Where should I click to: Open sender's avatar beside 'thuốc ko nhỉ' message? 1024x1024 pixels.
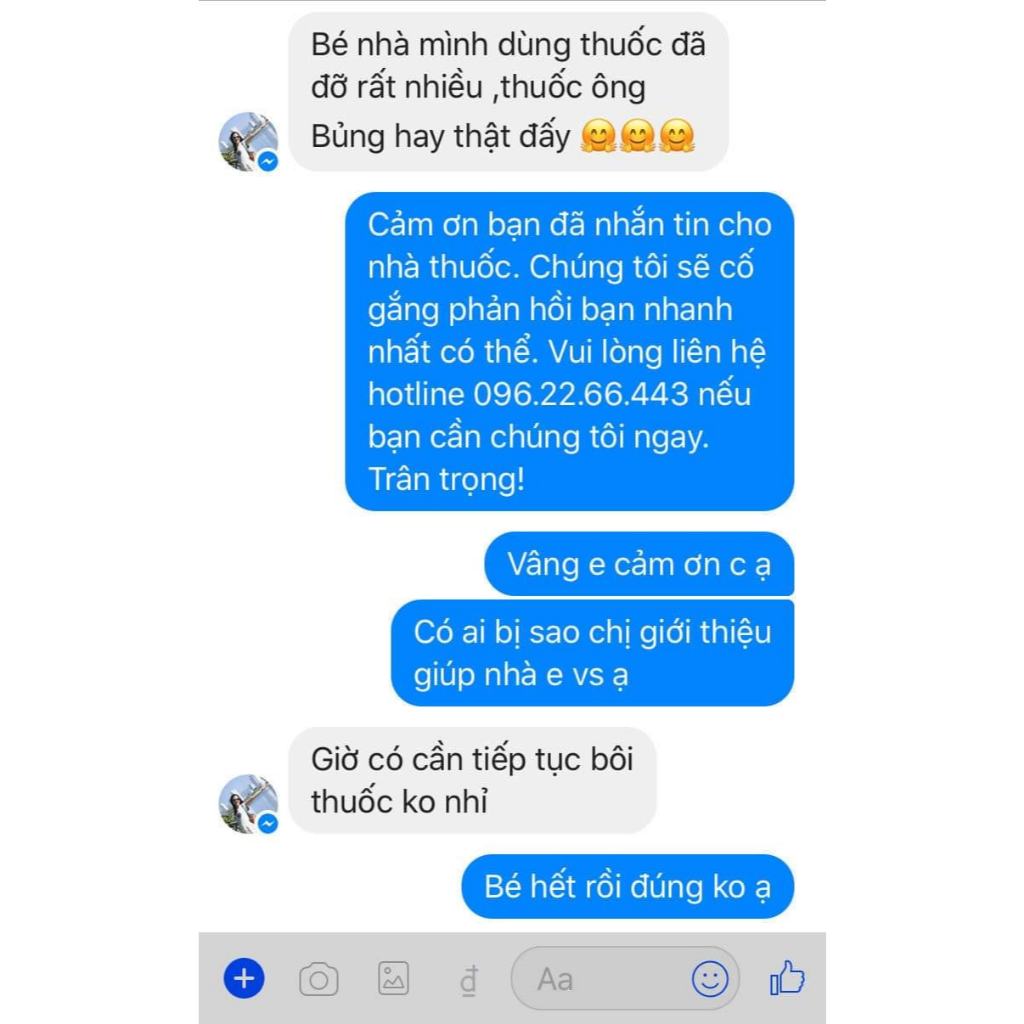pyautogui.click(x=248, y=803)
